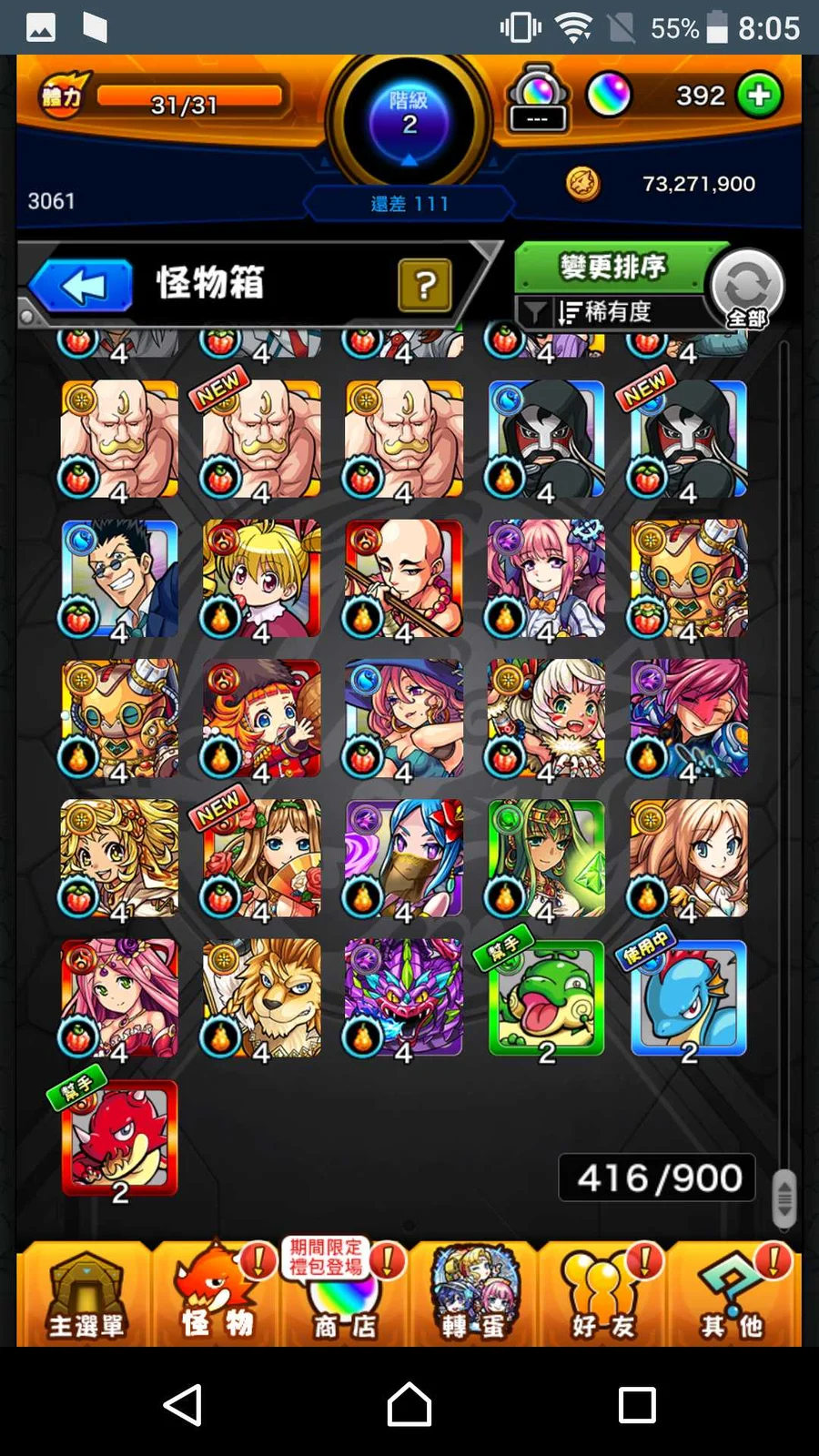Viewport: 819px width, 1456px height.
Task: Go back with the blue arrow
Action: pos(82,287)
